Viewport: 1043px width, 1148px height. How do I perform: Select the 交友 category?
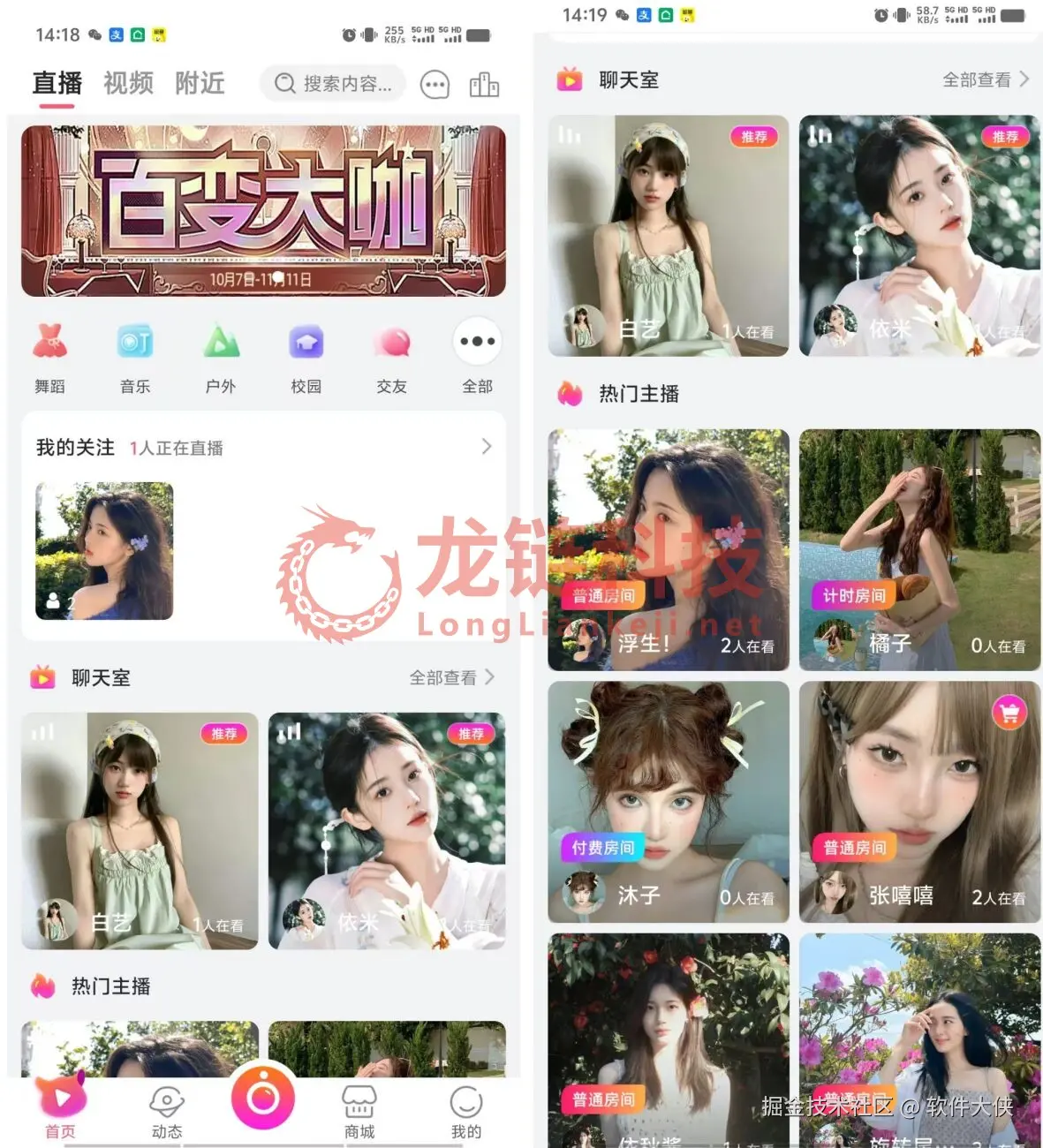click(x=391, y=357)
